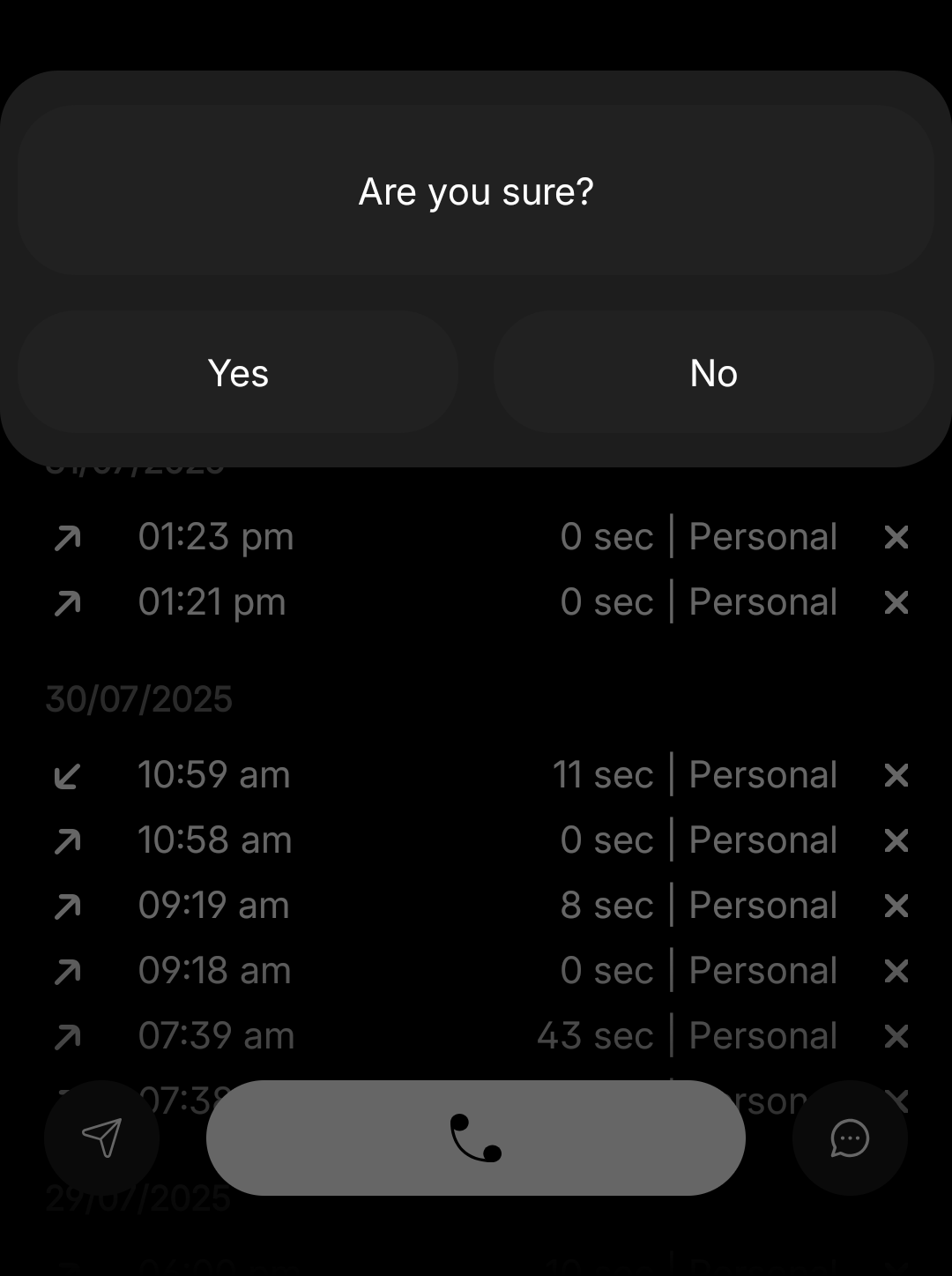Dismiss the dialog by tapping No
The width and height of the screenshot is (952, 1276).
coord(713,373)
